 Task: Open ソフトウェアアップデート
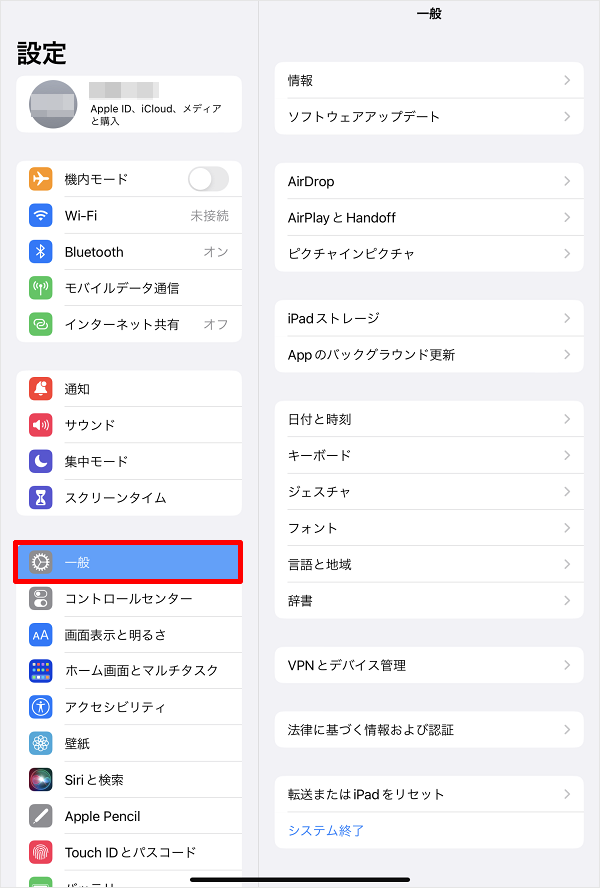point(428,117)
